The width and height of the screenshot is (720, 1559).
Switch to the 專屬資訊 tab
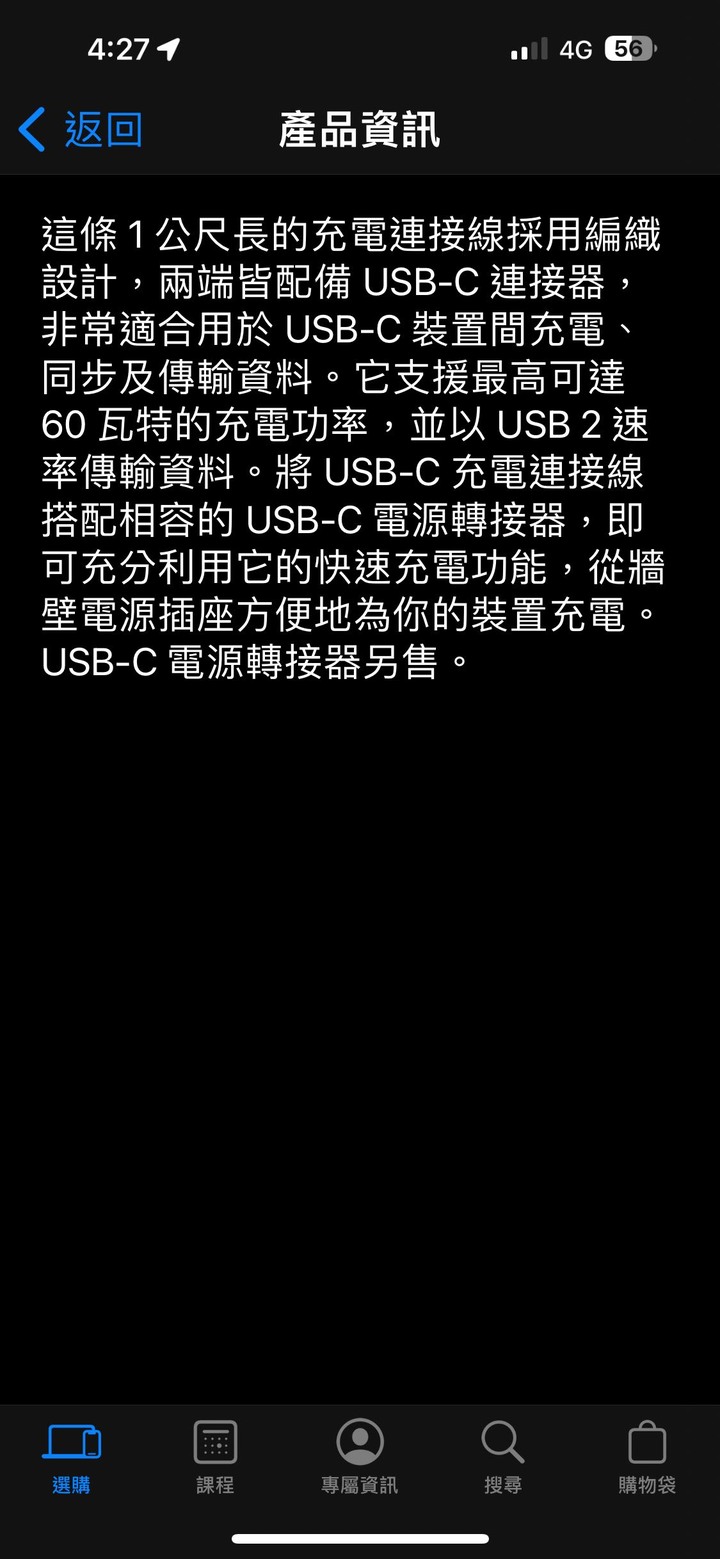click(x=359, y=1456)
